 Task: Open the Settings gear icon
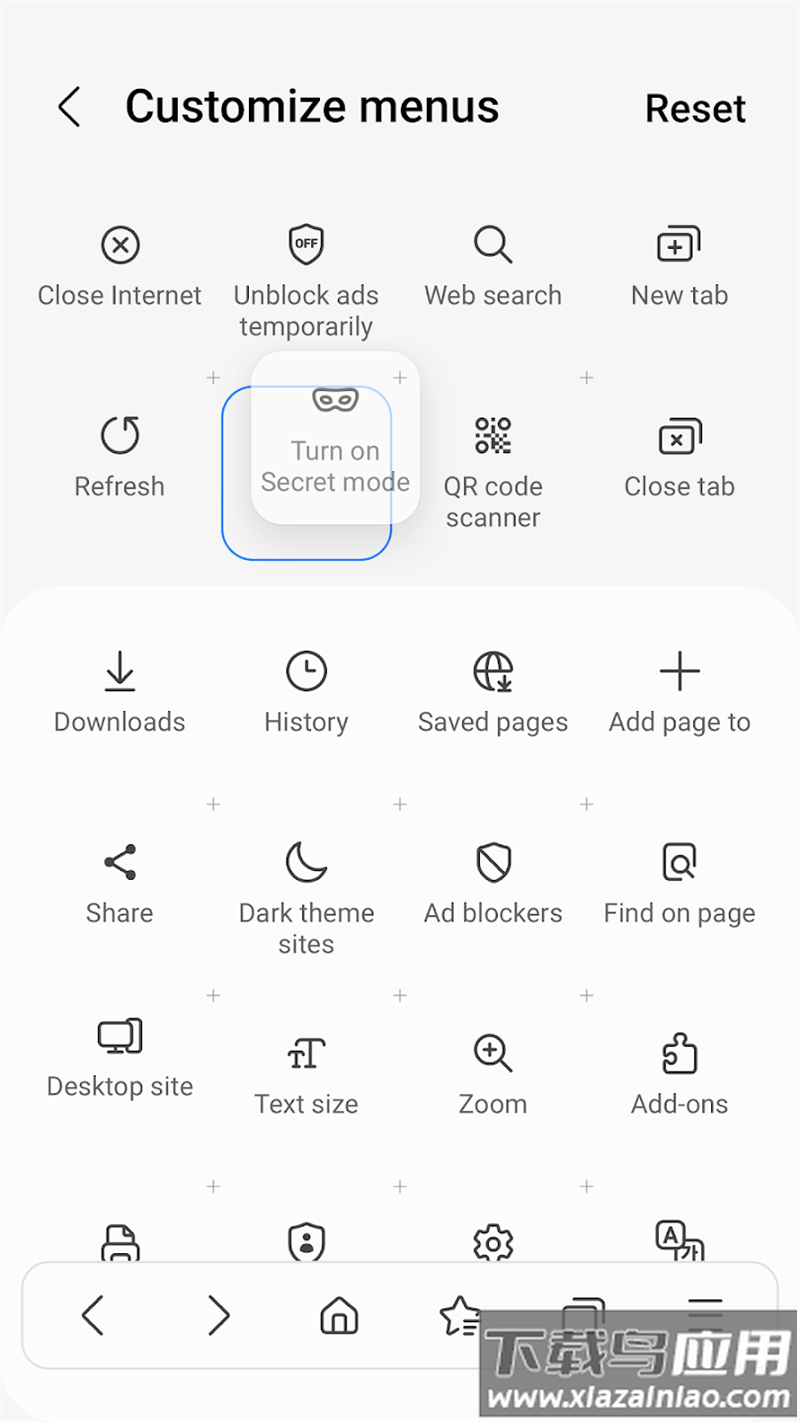pyautogui.click(x=493, y=1243)
